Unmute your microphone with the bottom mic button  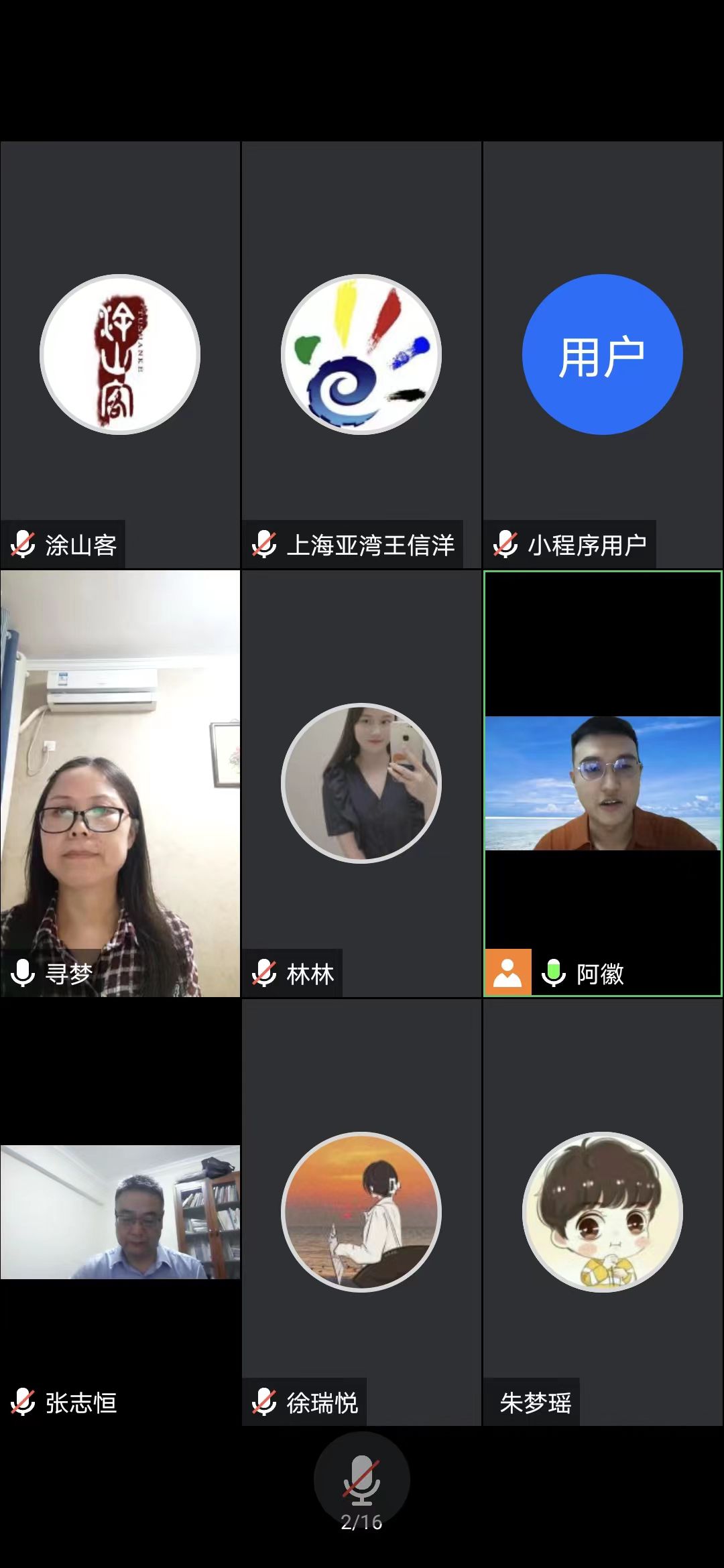pyautogui.click(x=361, y=1480)
